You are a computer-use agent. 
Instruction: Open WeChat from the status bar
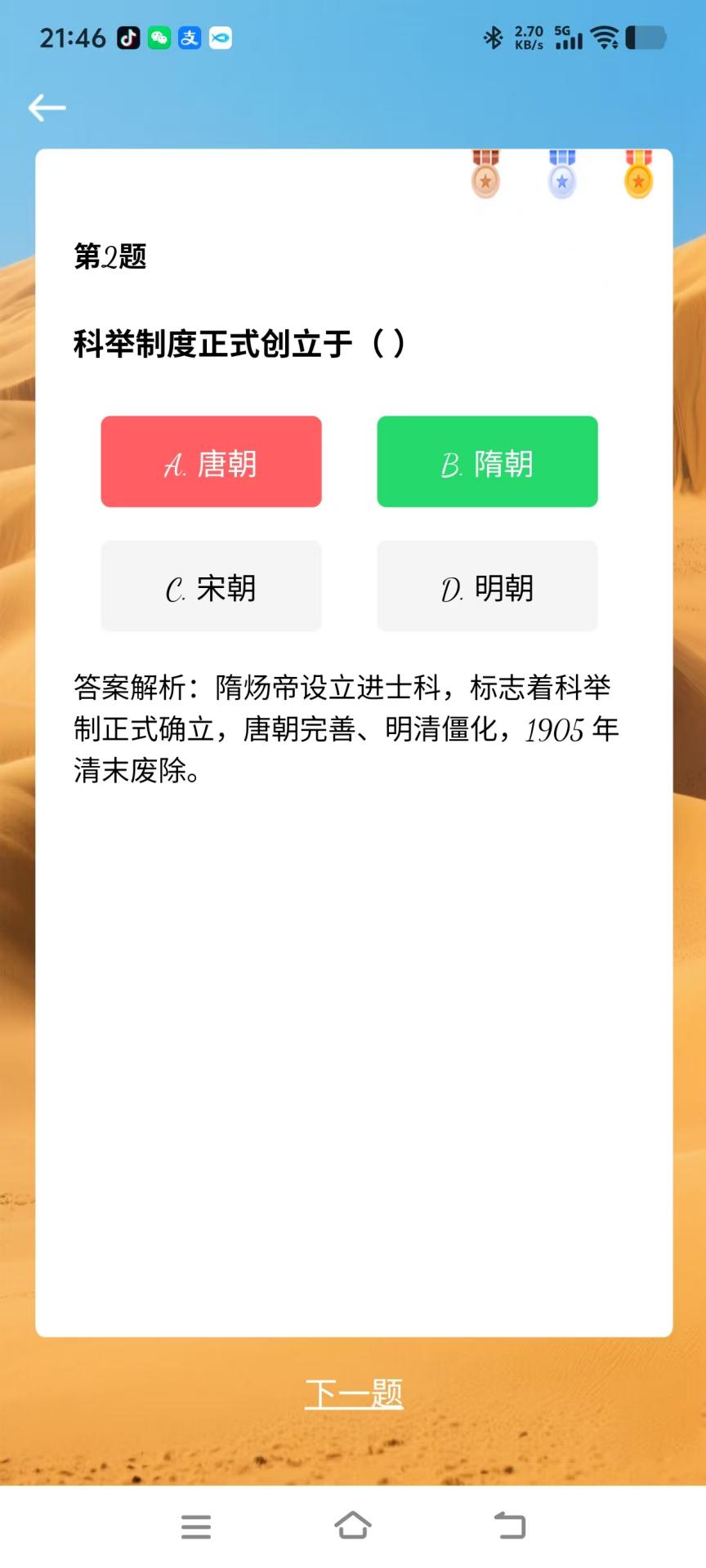(x=159, y=37)
